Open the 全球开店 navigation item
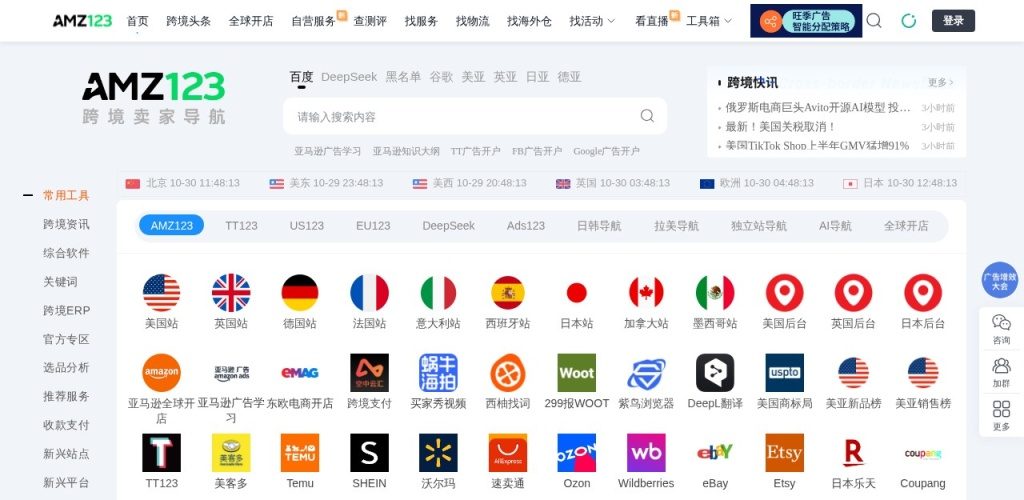The image size is (1024, 500). 250,21
